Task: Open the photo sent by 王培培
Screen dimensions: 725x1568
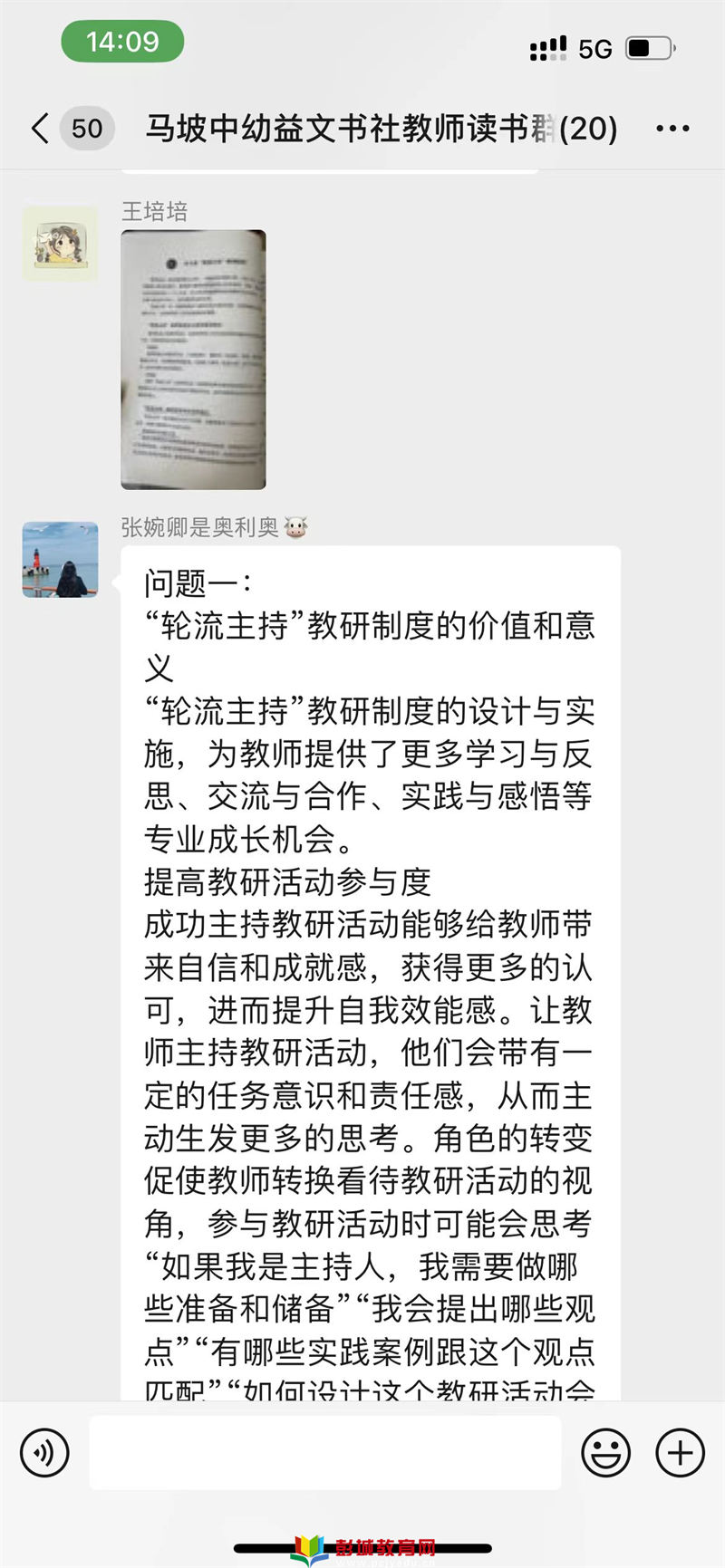Action: (x=193, y=359)
